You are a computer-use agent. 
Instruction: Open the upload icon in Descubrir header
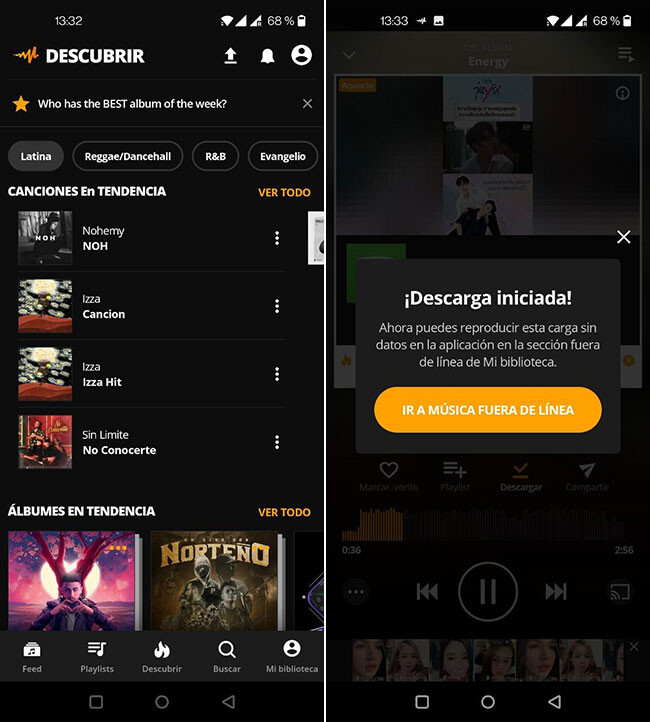point(230,56)
